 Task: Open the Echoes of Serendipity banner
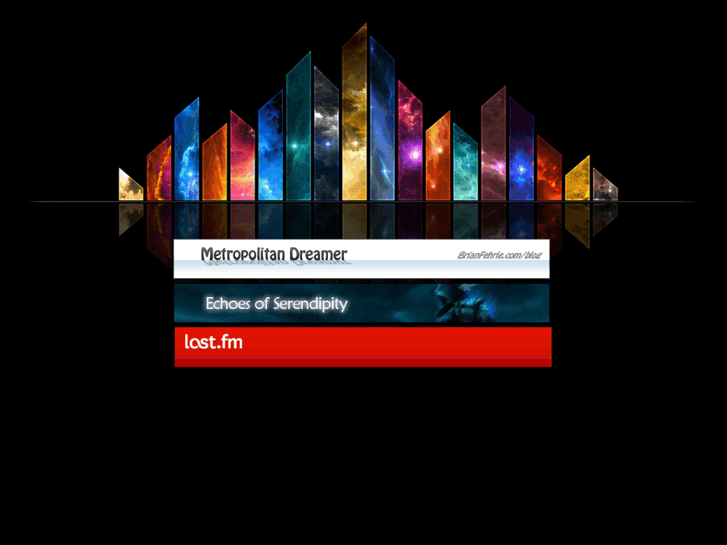coord(361,303)
